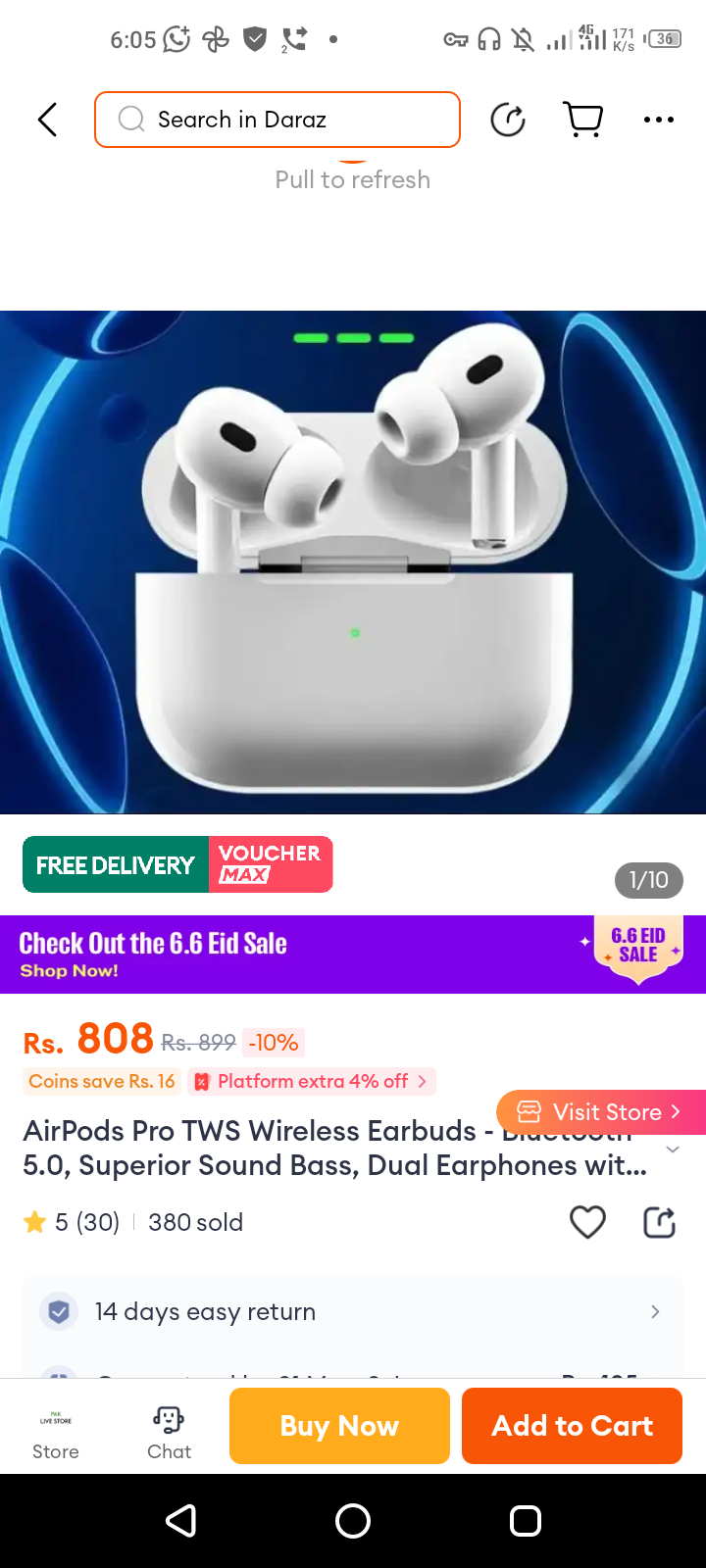Open the AirPods product image

(353, 562)
